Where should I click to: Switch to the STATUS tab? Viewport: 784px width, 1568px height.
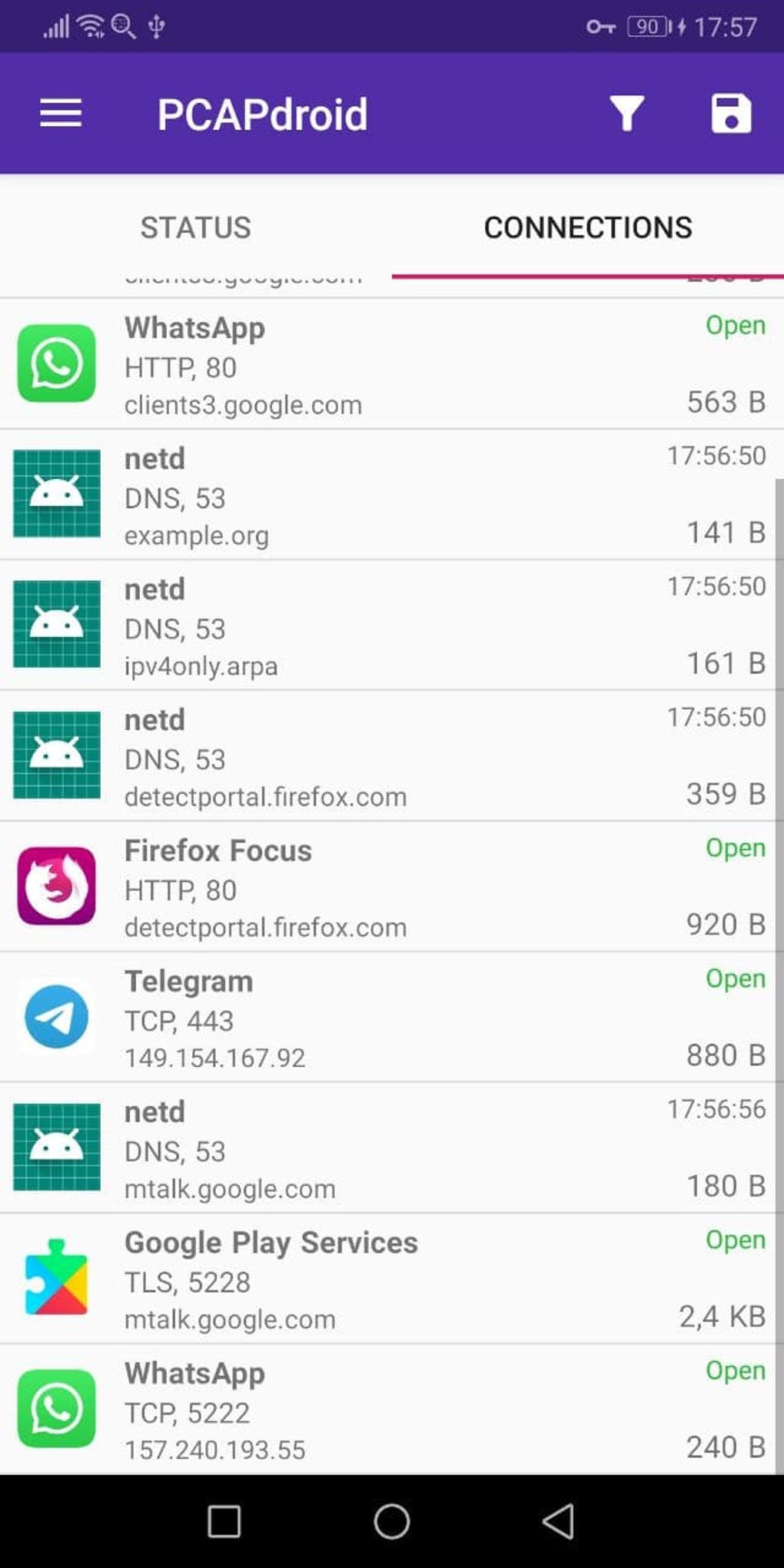click(x=195, y=227)
